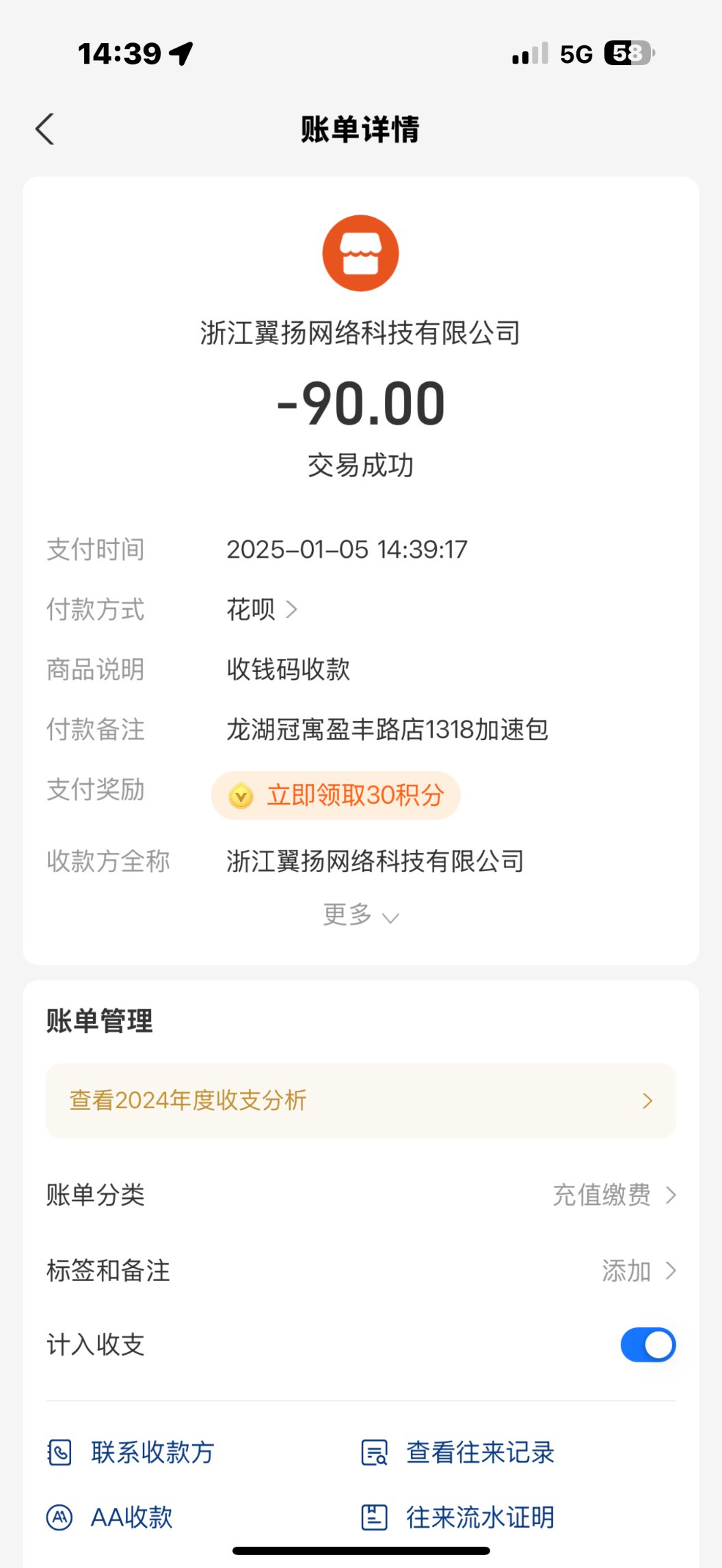This screenshot has width=722, height=1568.
Task: Go back from 账单详情 page
Action: point(45,129)
